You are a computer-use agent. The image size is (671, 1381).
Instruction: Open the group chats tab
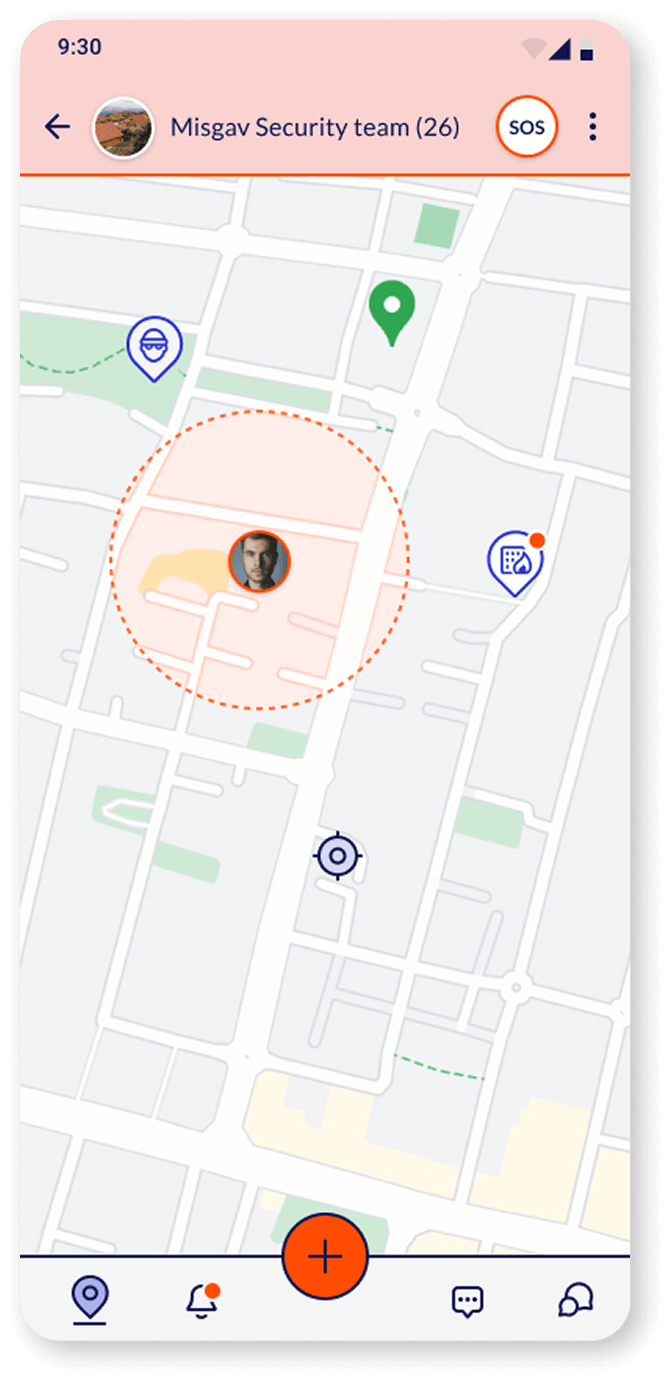[575, 1300]
